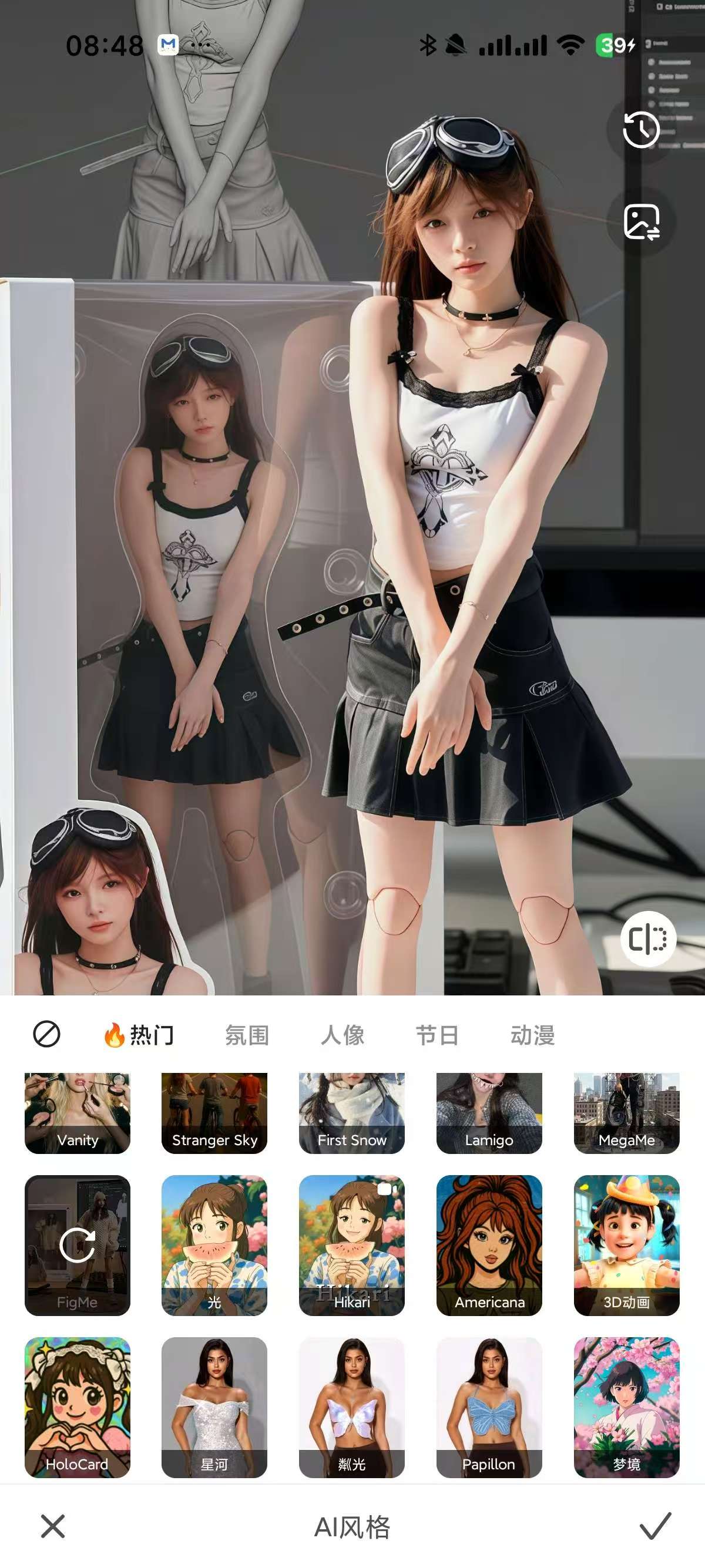The height and width of the screenshot is (1568, 705).
Task: Choose the 3D动画 style
Action: tap(626, 1244)
